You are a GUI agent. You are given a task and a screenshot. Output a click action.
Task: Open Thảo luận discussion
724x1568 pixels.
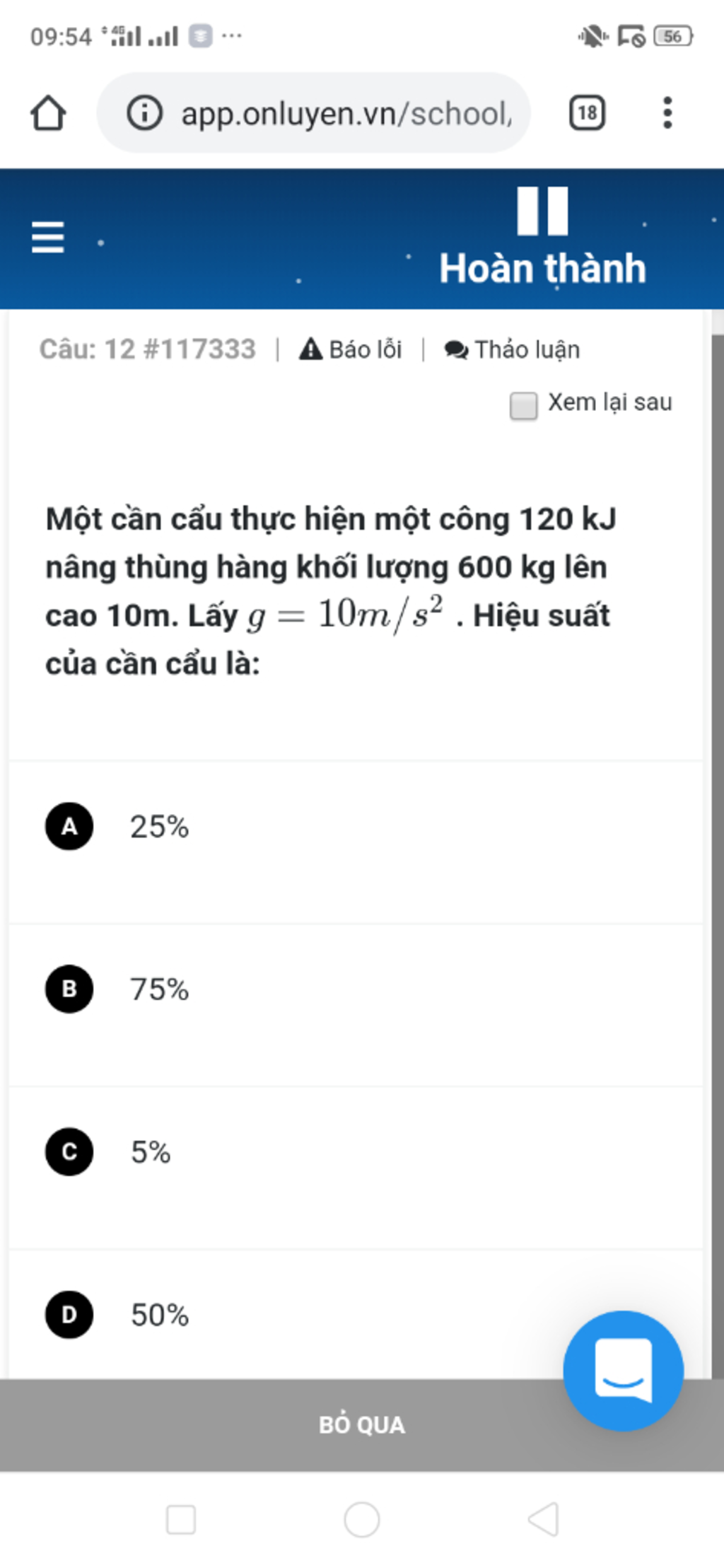(x=513, y=349)
